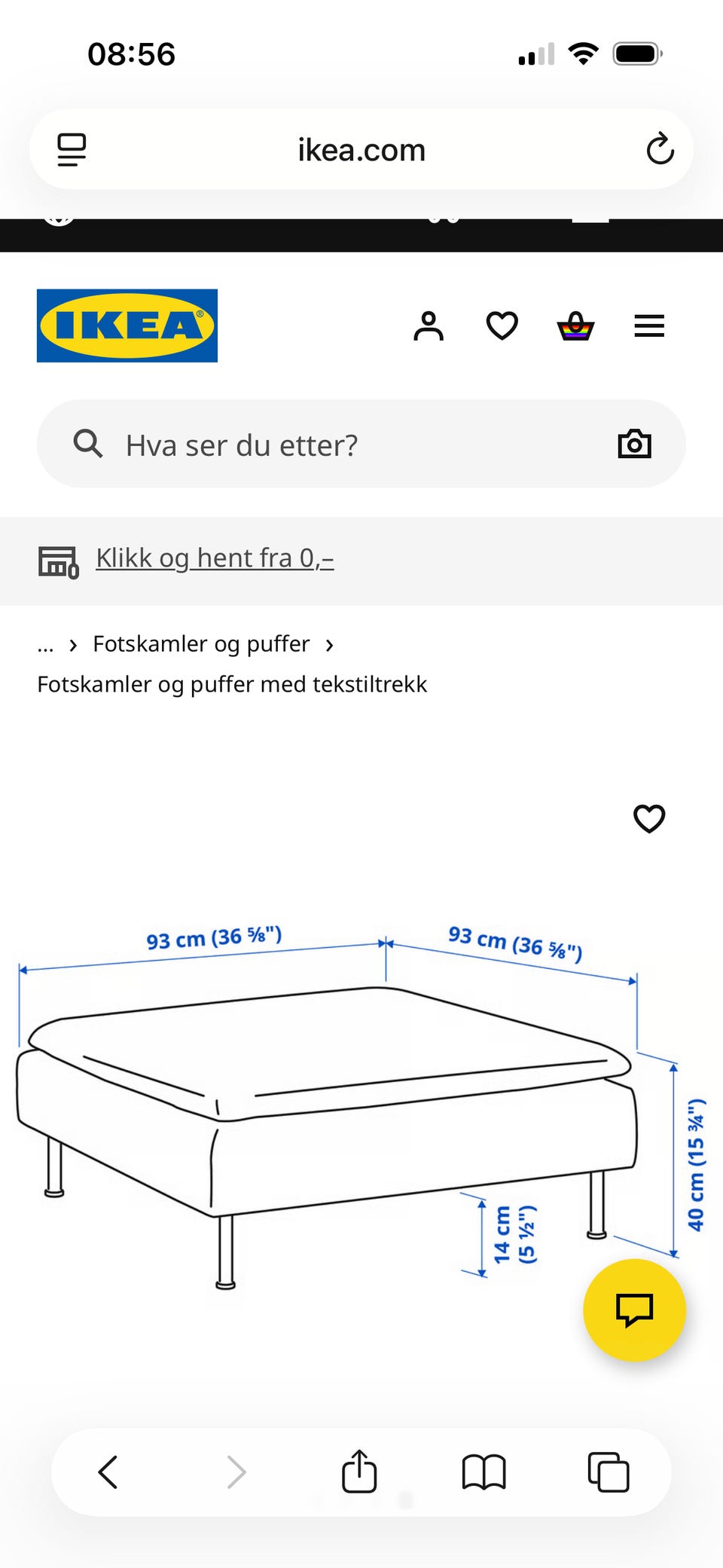This screenshot has height=1568, width=723.
Task: Open the IKEA account profile icon
Action: click(429, 326)
